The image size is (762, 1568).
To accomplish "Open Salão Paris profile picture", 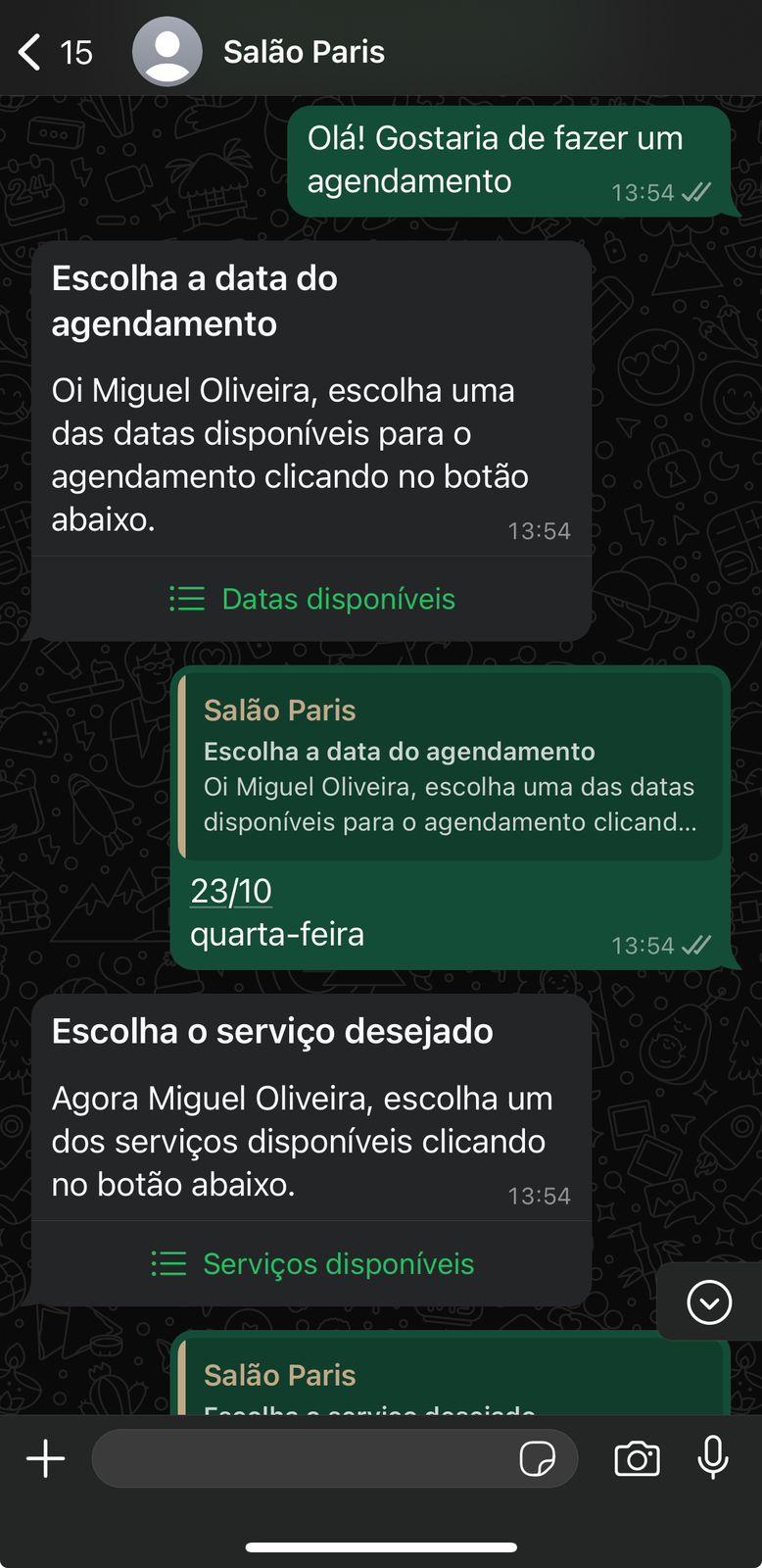I will pyautogui.click(x=167, y=51).
